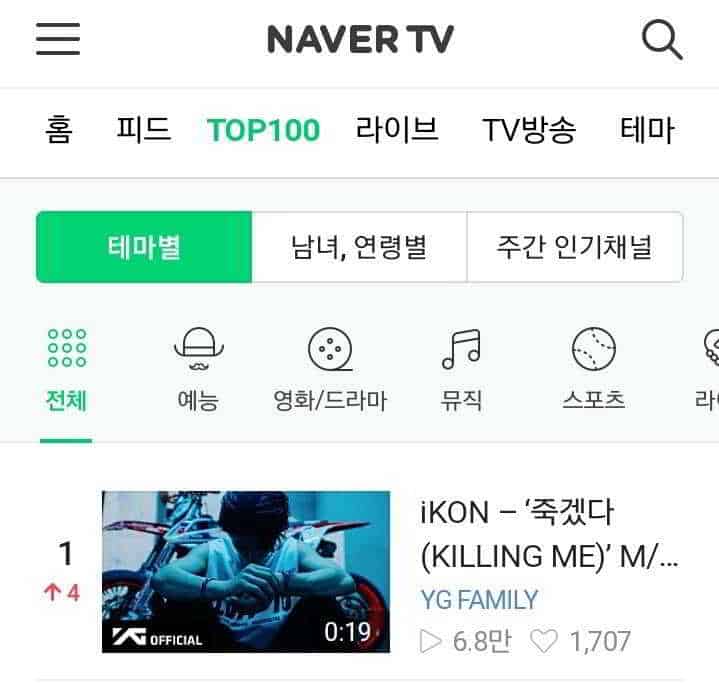Go to the 홈 tab
Image resolution: width=719 pixels, height=684 pixels.
coord(59,130)
